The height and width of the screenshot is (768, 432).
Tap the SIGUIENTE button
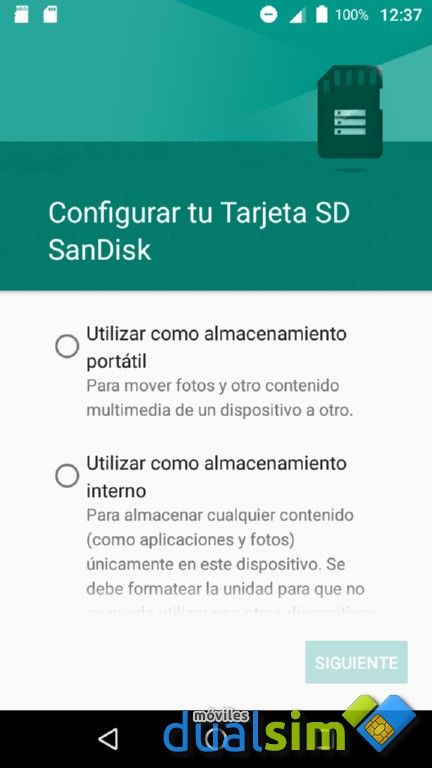pos(356,662)
